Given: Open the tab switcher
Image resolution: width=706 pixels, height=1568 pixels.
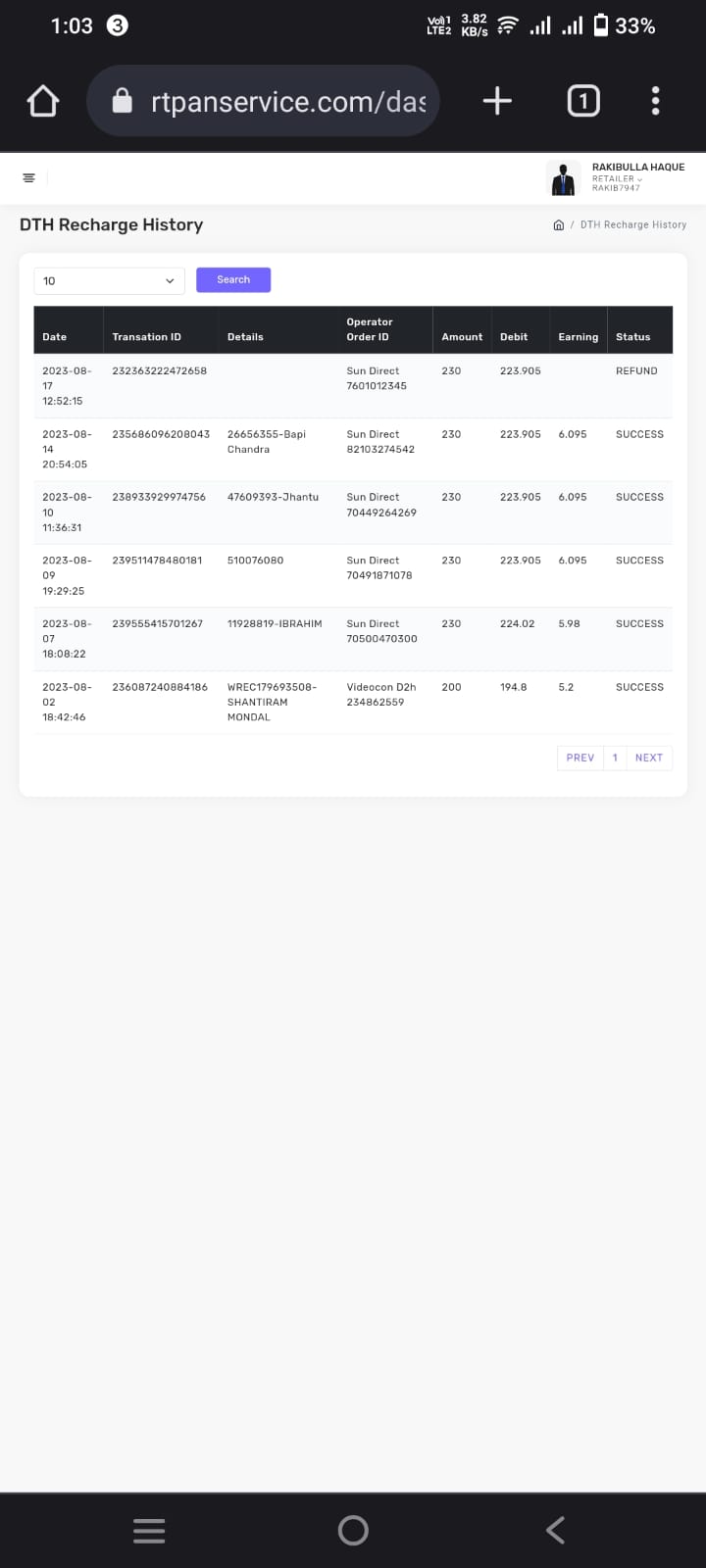Looking at the screenshot, I should [x=583, y=101].
